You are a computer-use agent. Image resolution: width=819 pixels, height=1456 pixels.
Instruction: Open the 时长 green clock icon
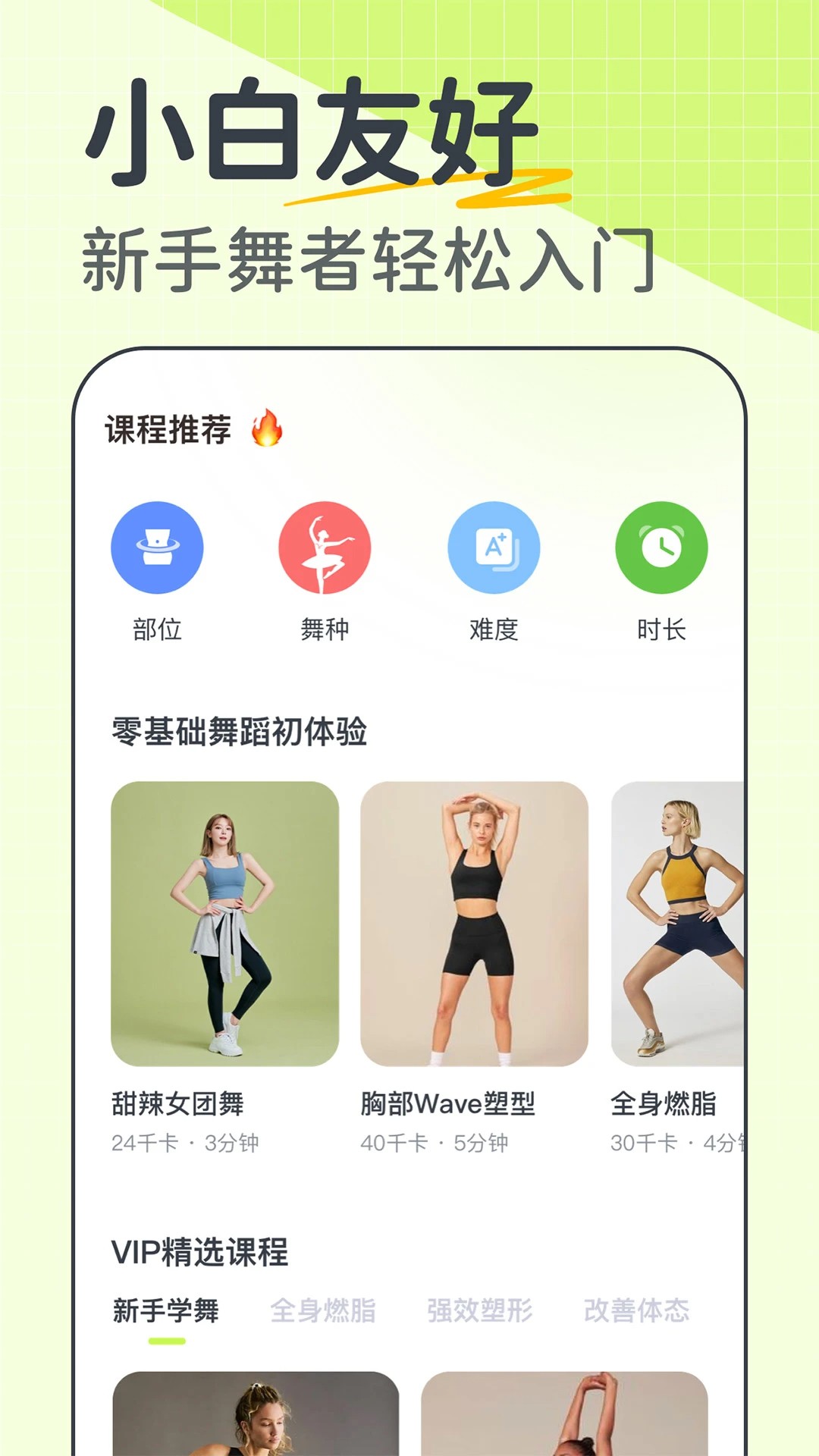pyautogui.click(x=661, y=548)
